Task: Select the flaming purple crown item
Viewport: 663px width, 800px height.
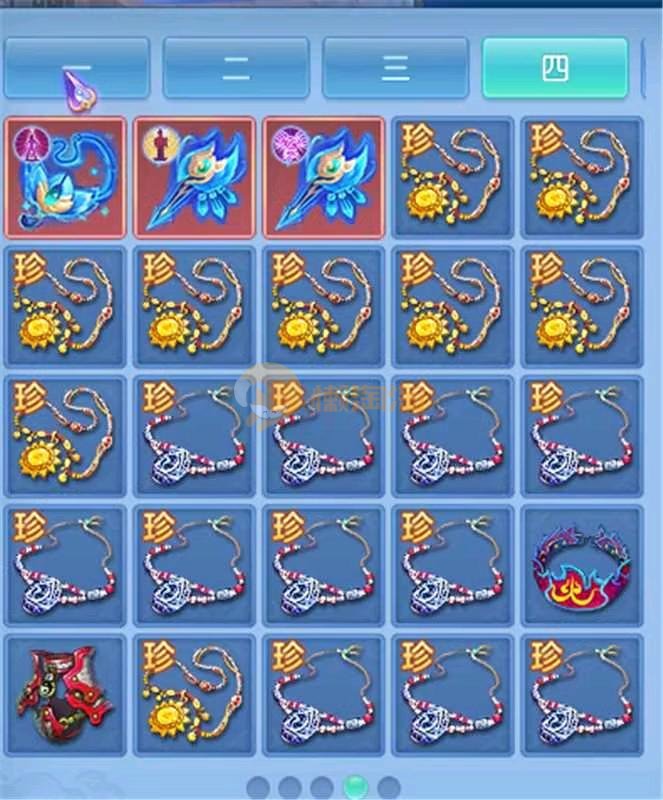Action: pos(581,565)
